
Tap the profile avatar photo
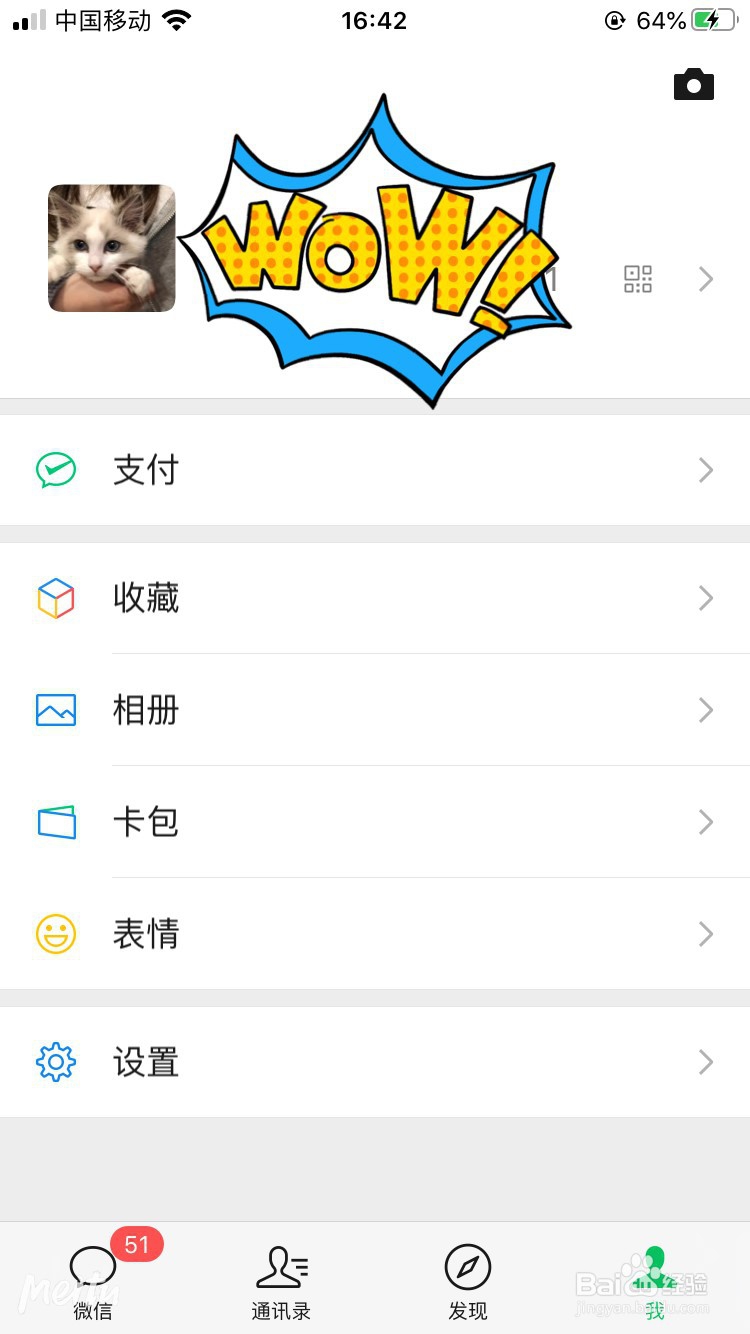111,248
